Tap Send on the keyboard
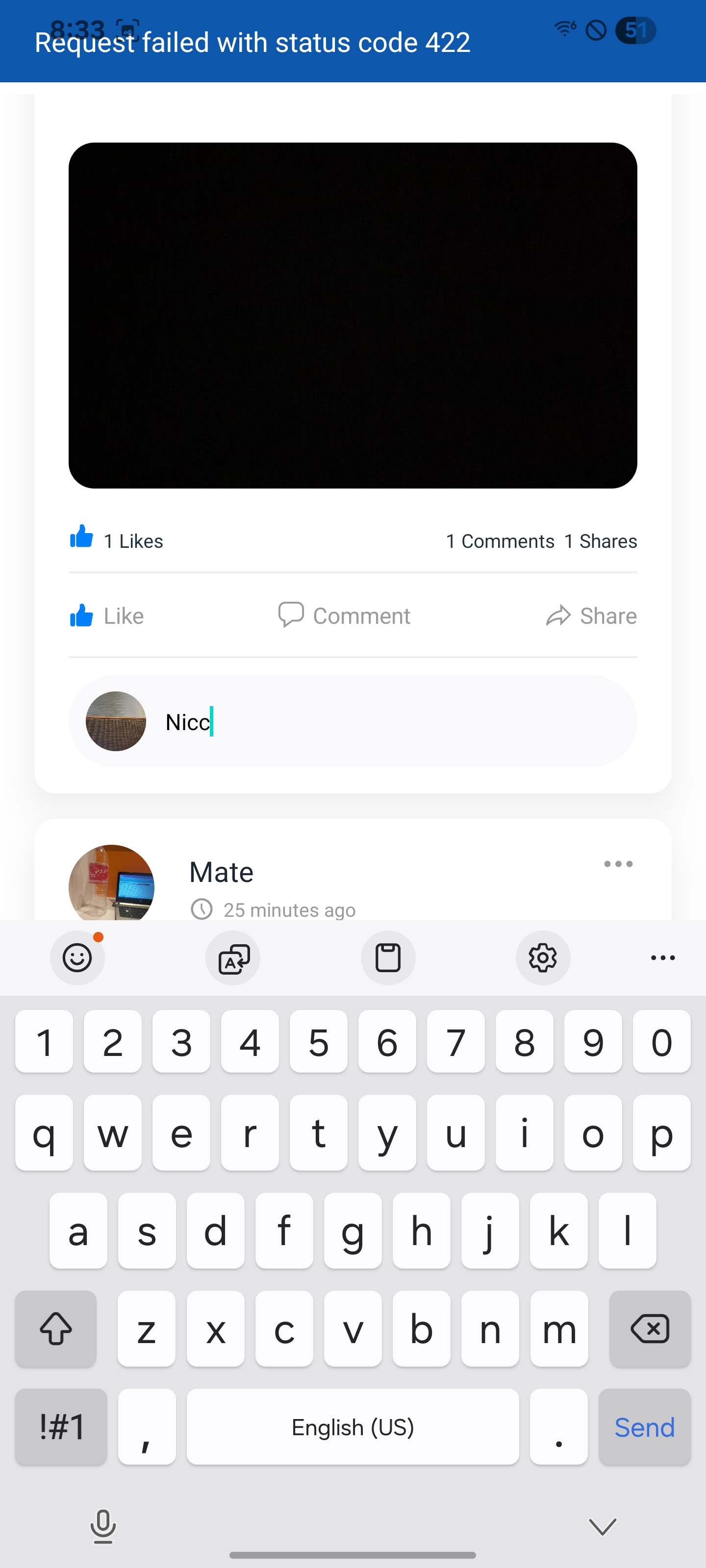The image size is (706, 1568). [644, 1427]
